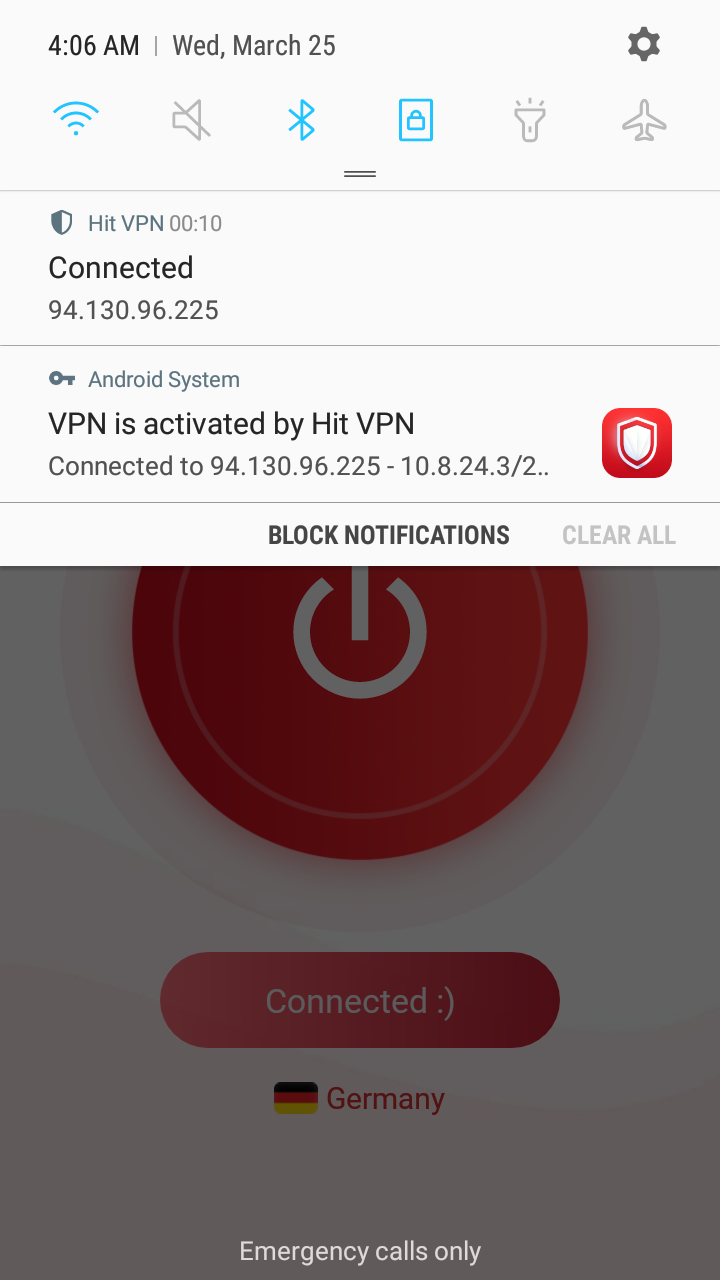Screen dimensions: 720x1280
Task: Enable airplane mode icon
Action: tap(644, 118)
